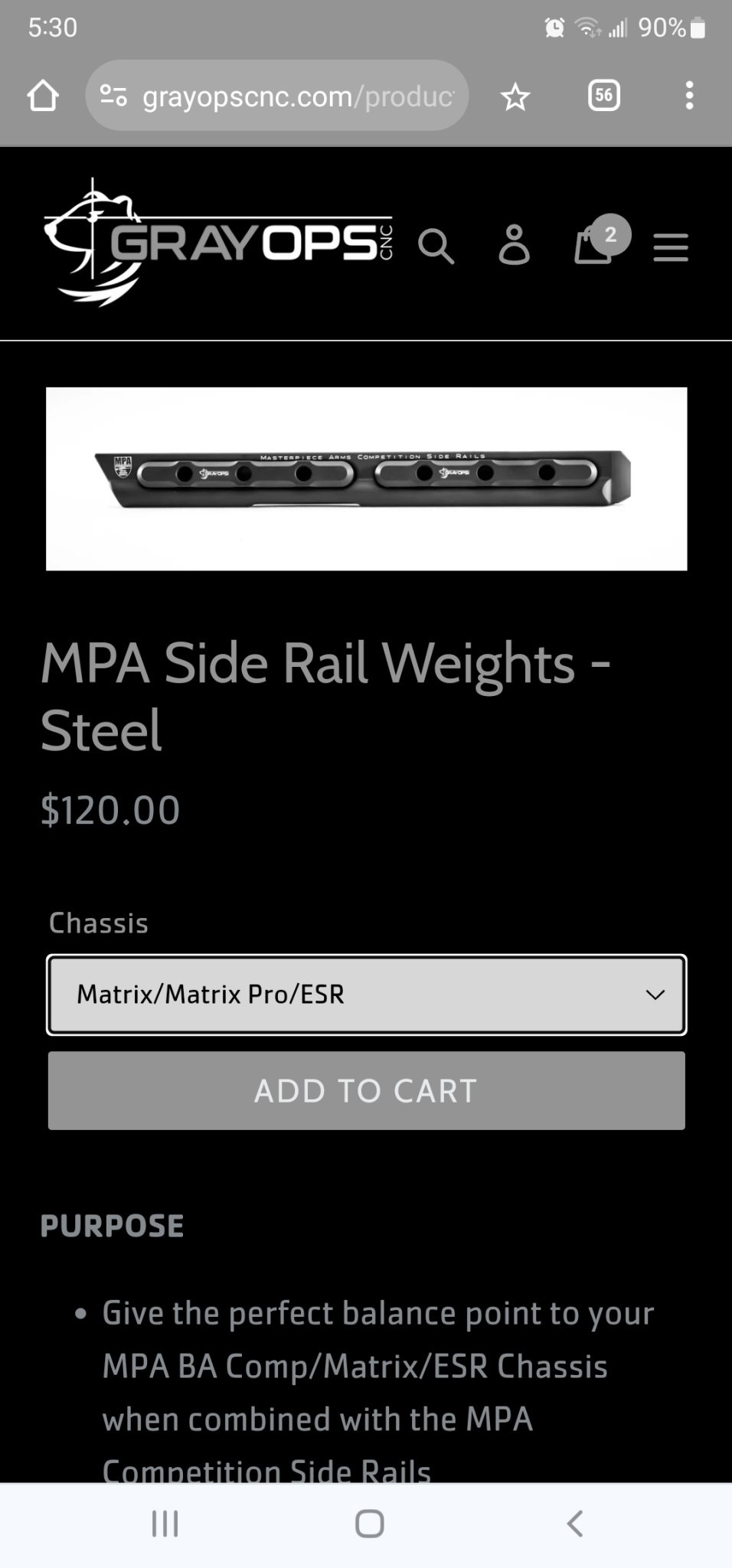Open the site search magnifier
The width and height of the screenshot is (732, 1568).
[436, 246]
